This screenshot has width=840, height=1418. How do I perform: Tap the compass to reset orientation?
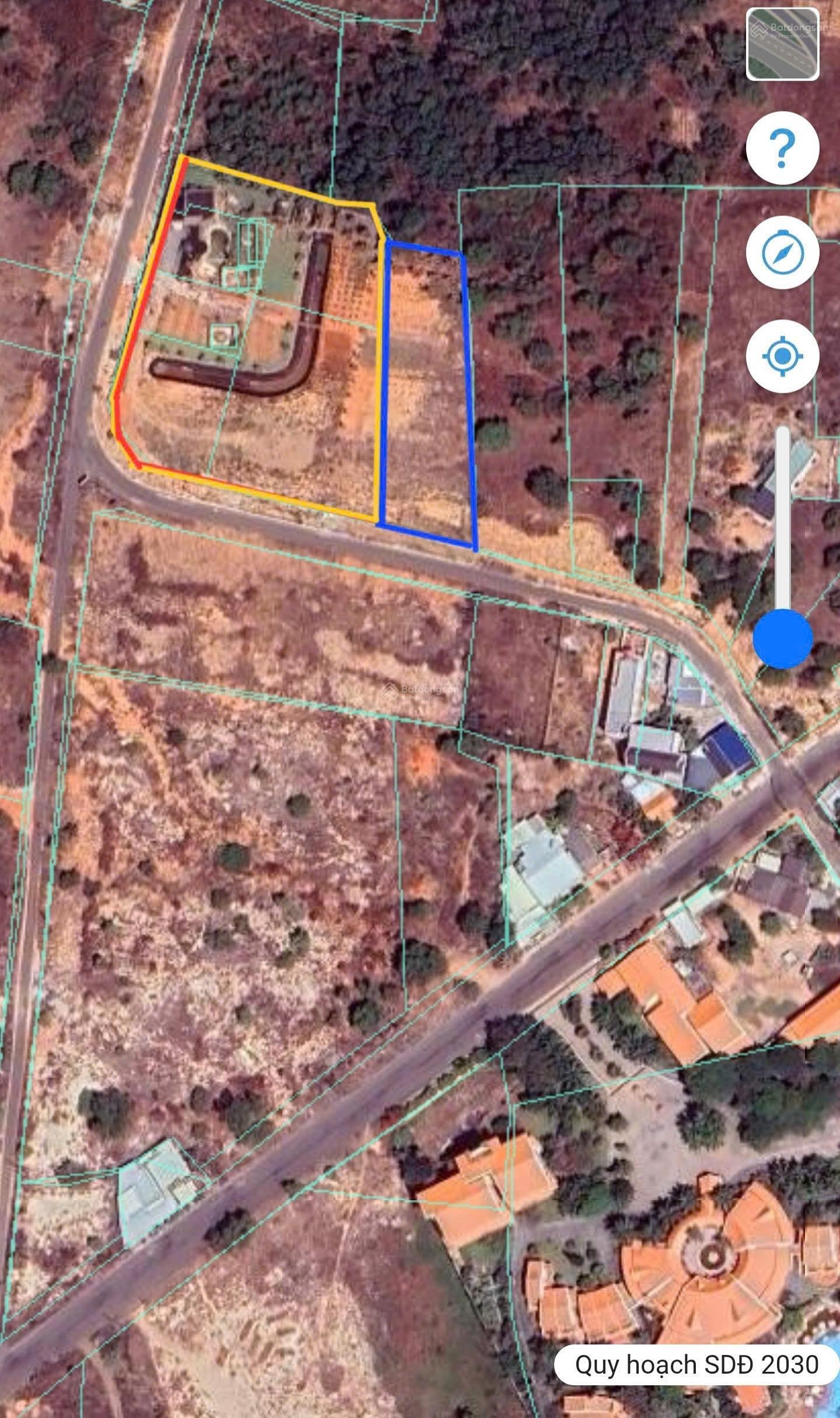(x=782, y=253)
